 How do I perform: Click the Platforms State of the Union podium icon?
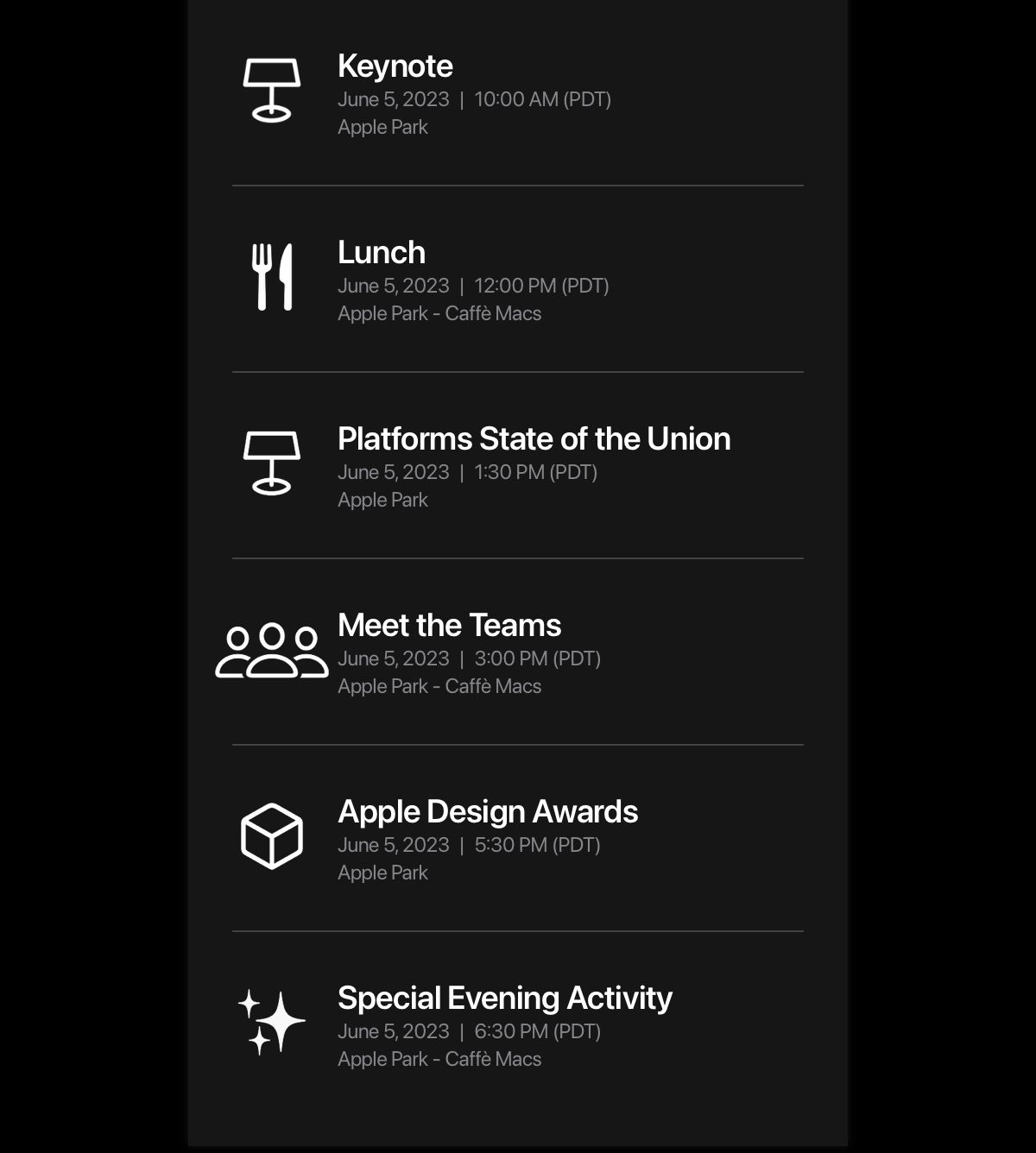point(271,460)
